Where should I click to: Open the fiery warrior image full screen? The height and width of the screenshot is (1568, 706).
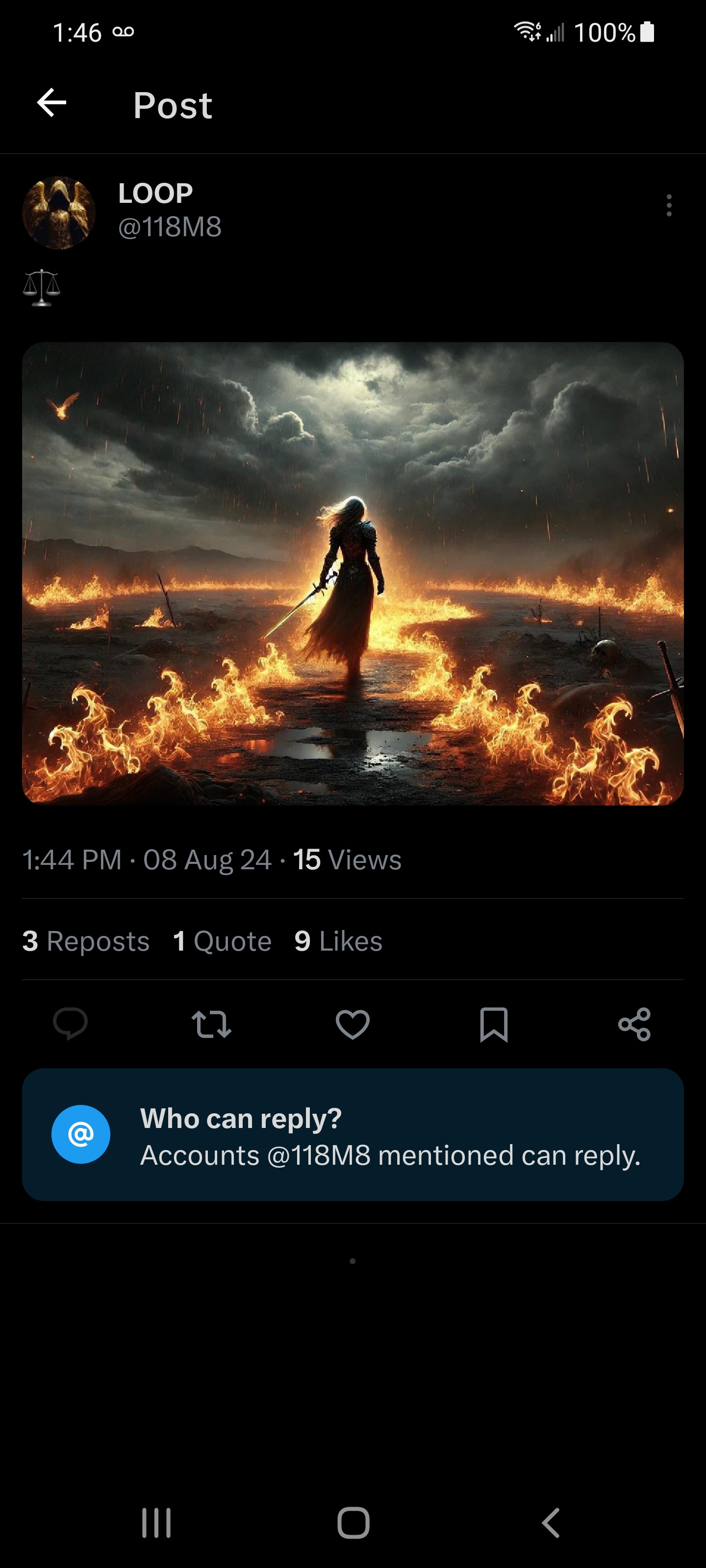(x=353, y=573)
